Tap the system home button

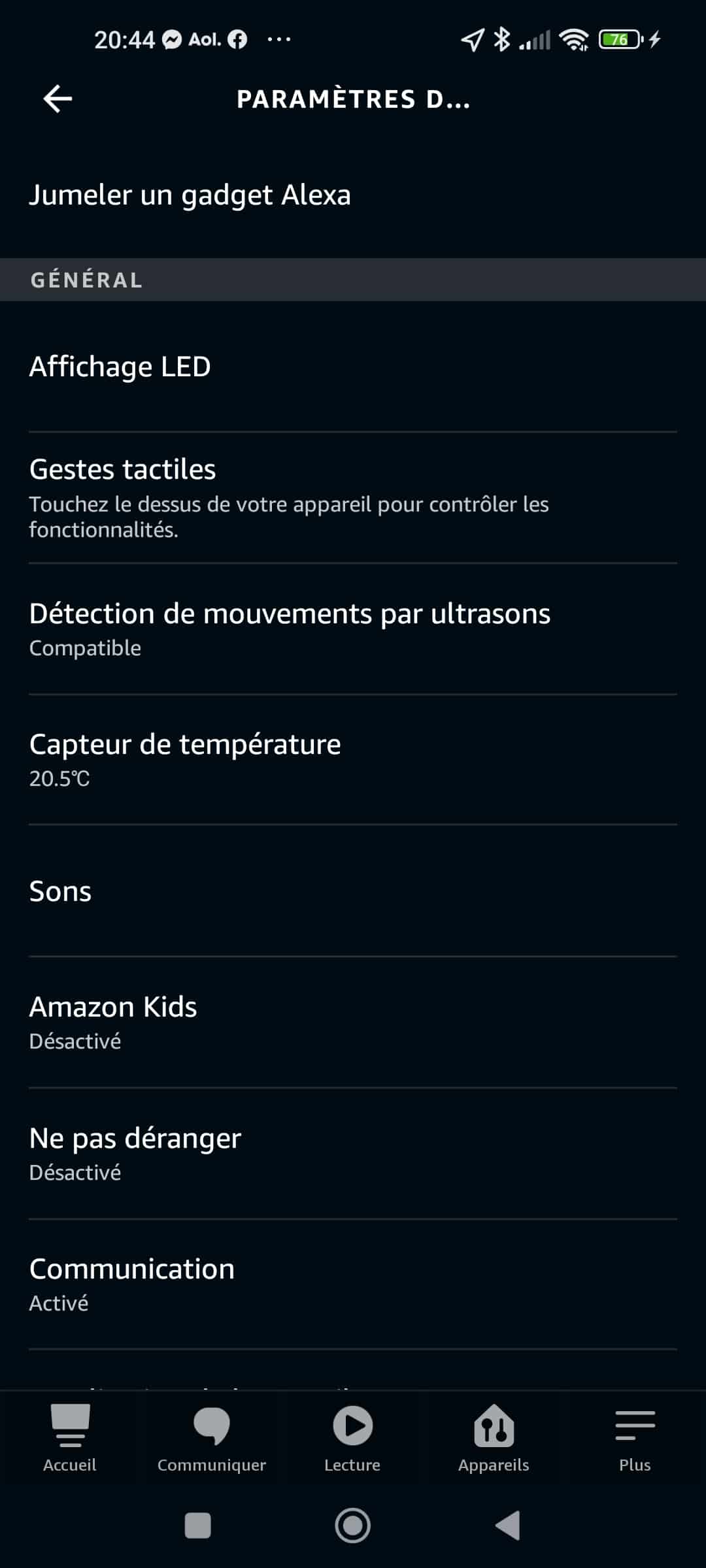click(353, 1526)
